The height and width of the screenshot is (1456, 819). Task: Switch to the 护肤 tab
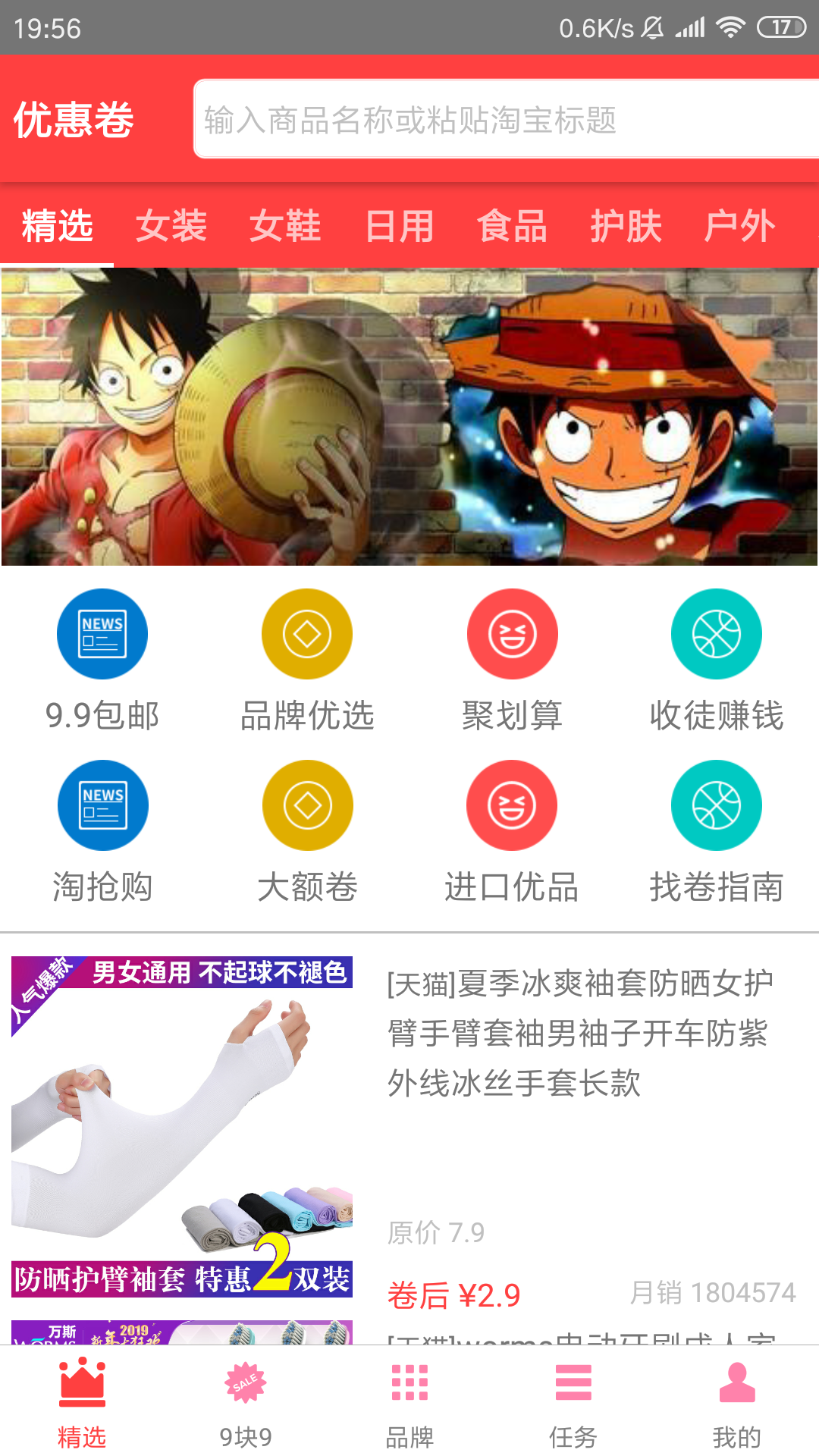coord(626,226)
